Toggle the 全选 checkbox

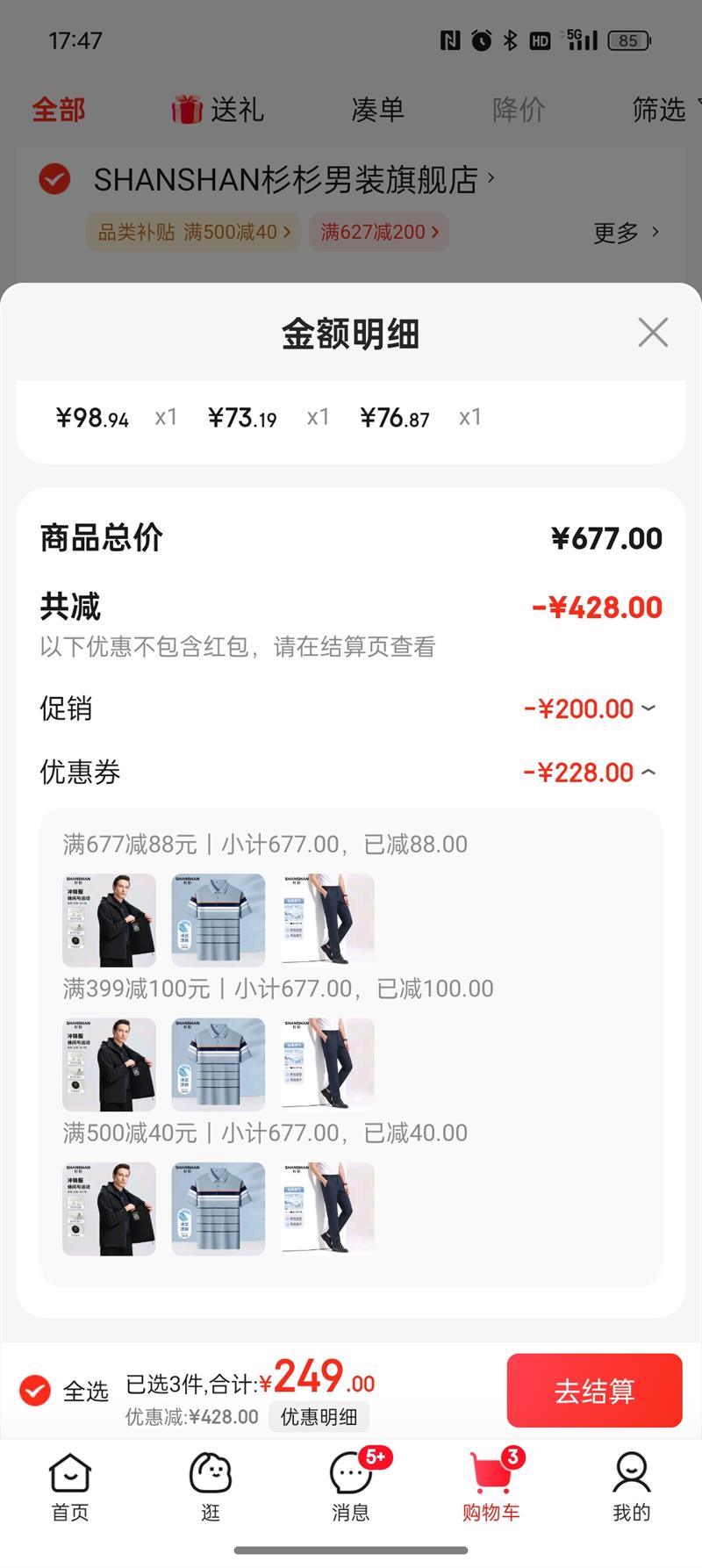[36, 1391]
